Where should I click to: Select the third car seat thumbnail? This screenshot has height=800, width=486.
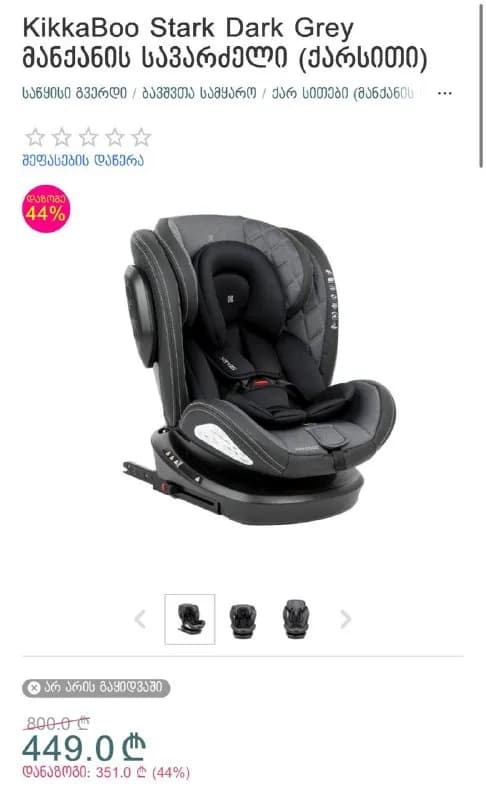click(x=296, y=619)
